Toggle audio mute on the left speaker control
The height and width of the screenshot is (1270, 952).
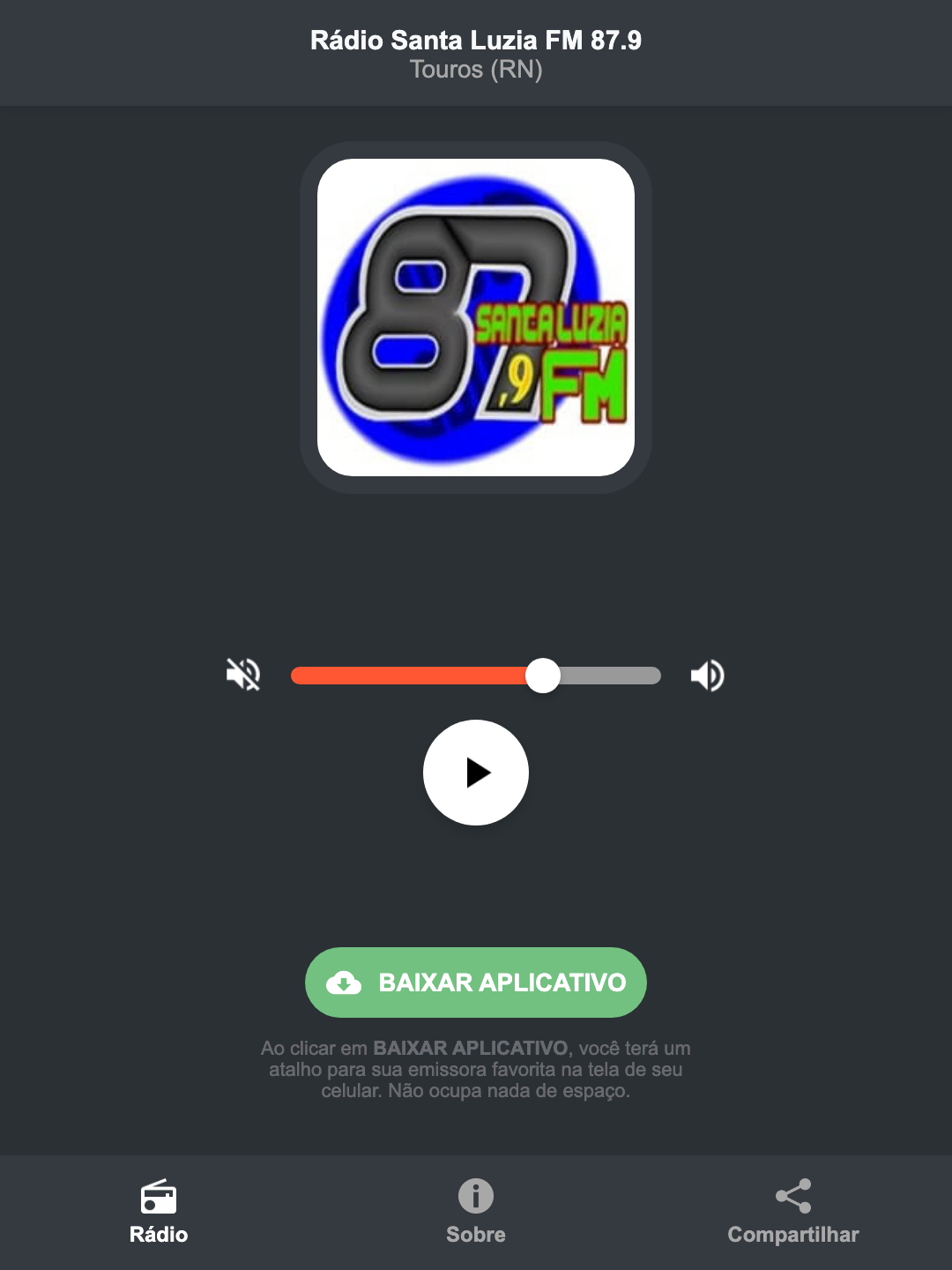242,675
